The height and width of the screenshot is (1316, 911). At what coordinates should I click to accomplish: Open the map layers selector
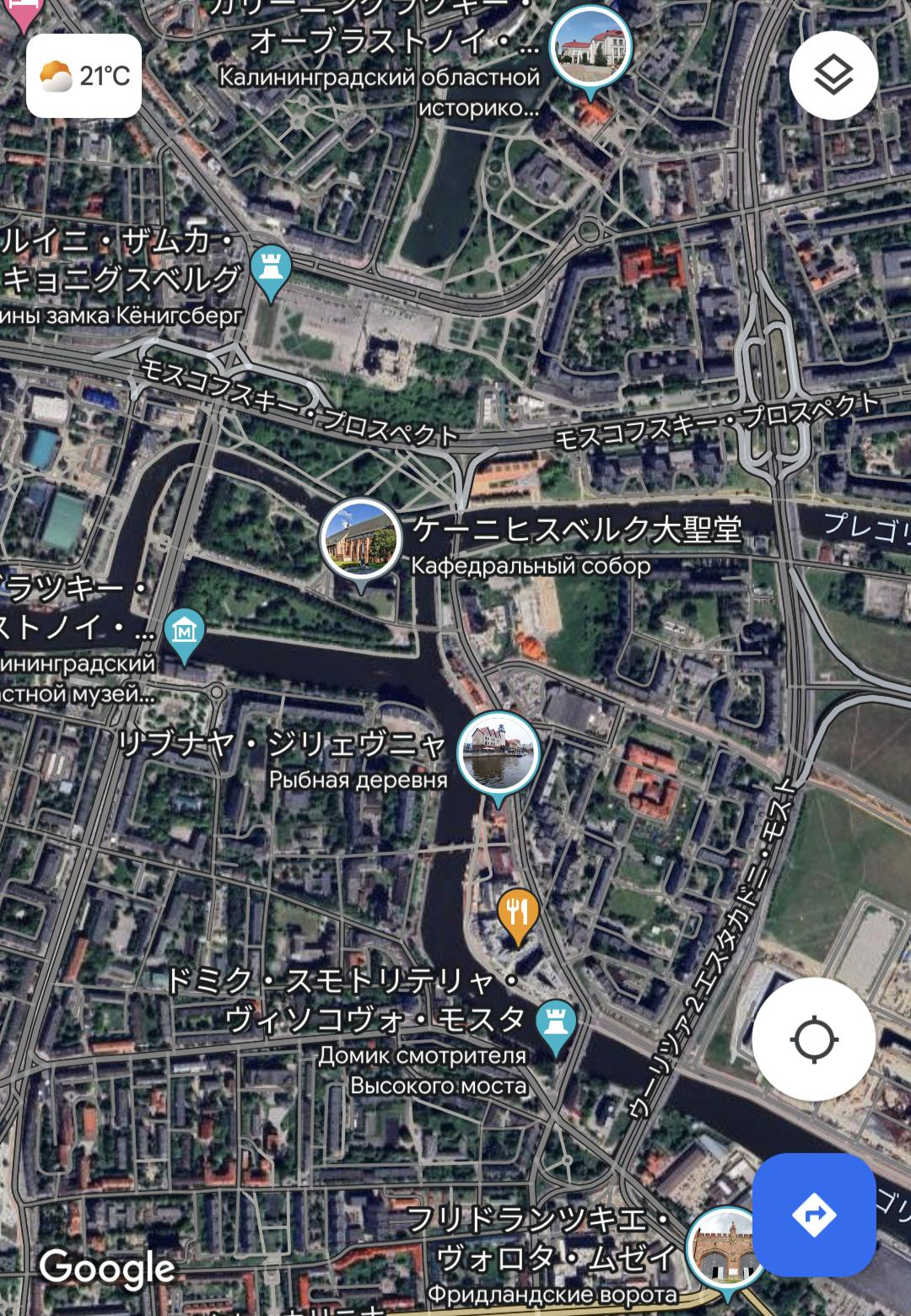[833, 76]
